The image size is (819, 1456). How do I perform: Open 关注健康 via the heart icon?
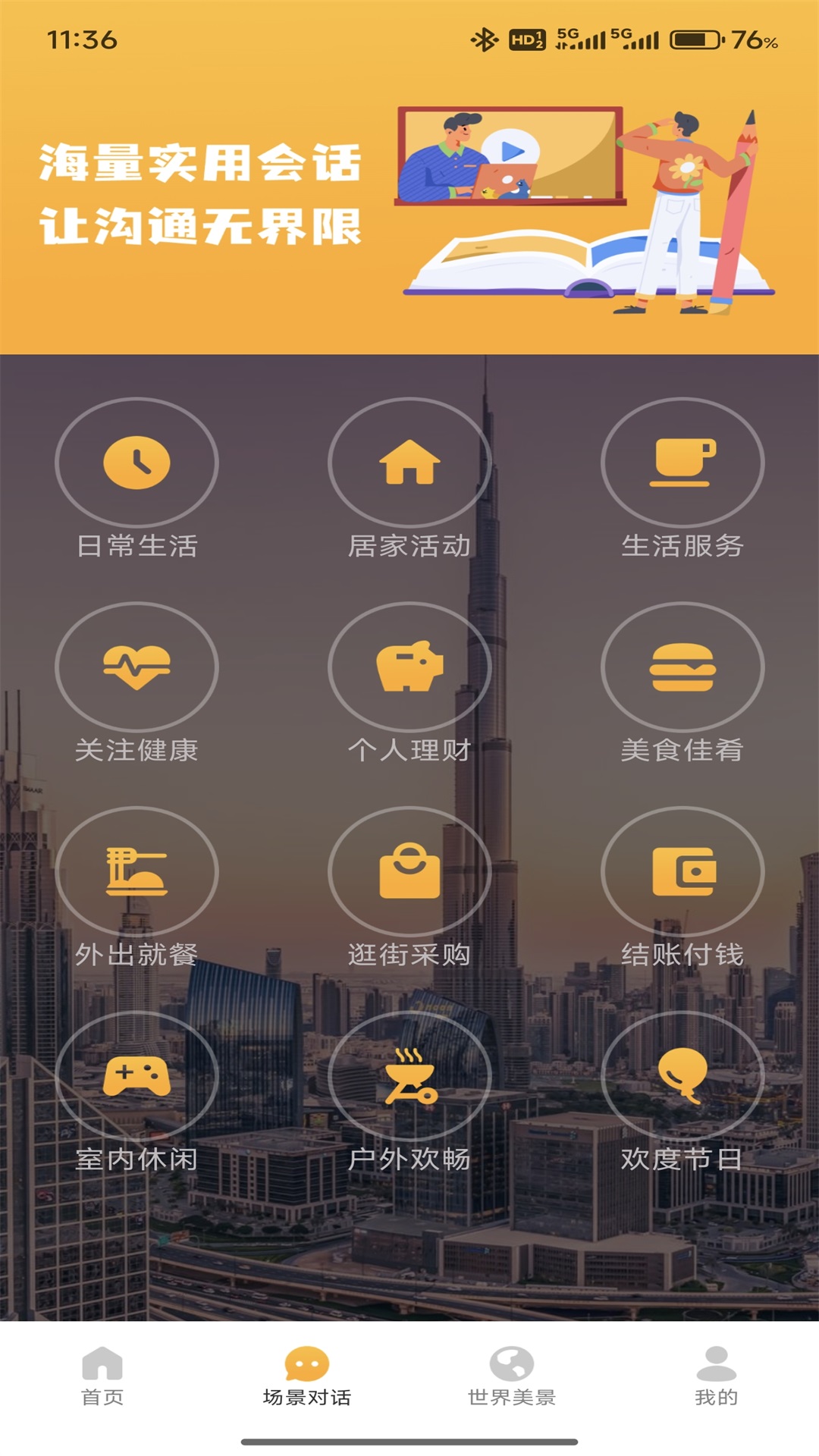[135, 666]
